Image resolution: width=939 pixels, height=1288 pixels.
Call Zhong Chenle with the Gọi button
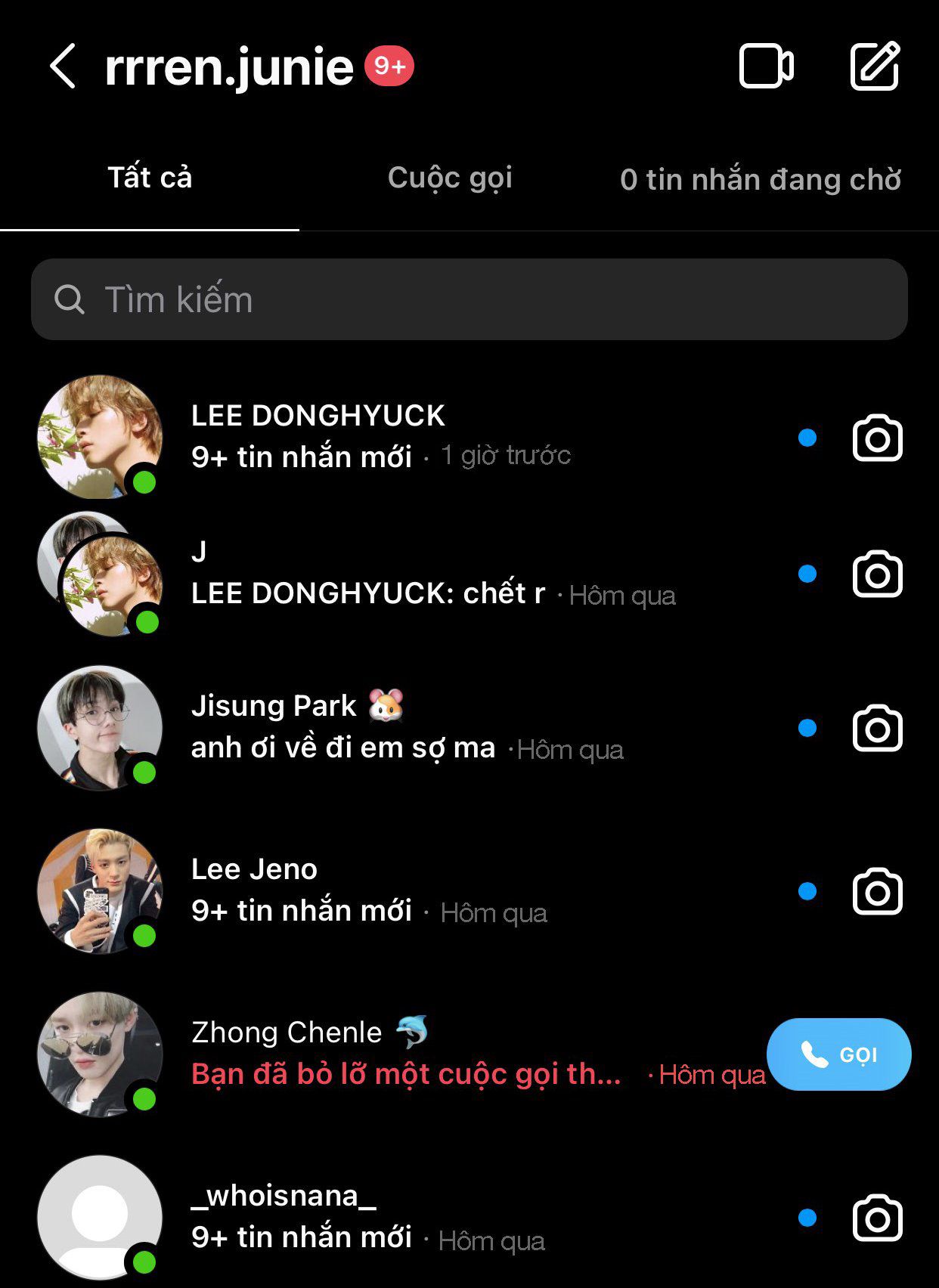click(838, 1054)
